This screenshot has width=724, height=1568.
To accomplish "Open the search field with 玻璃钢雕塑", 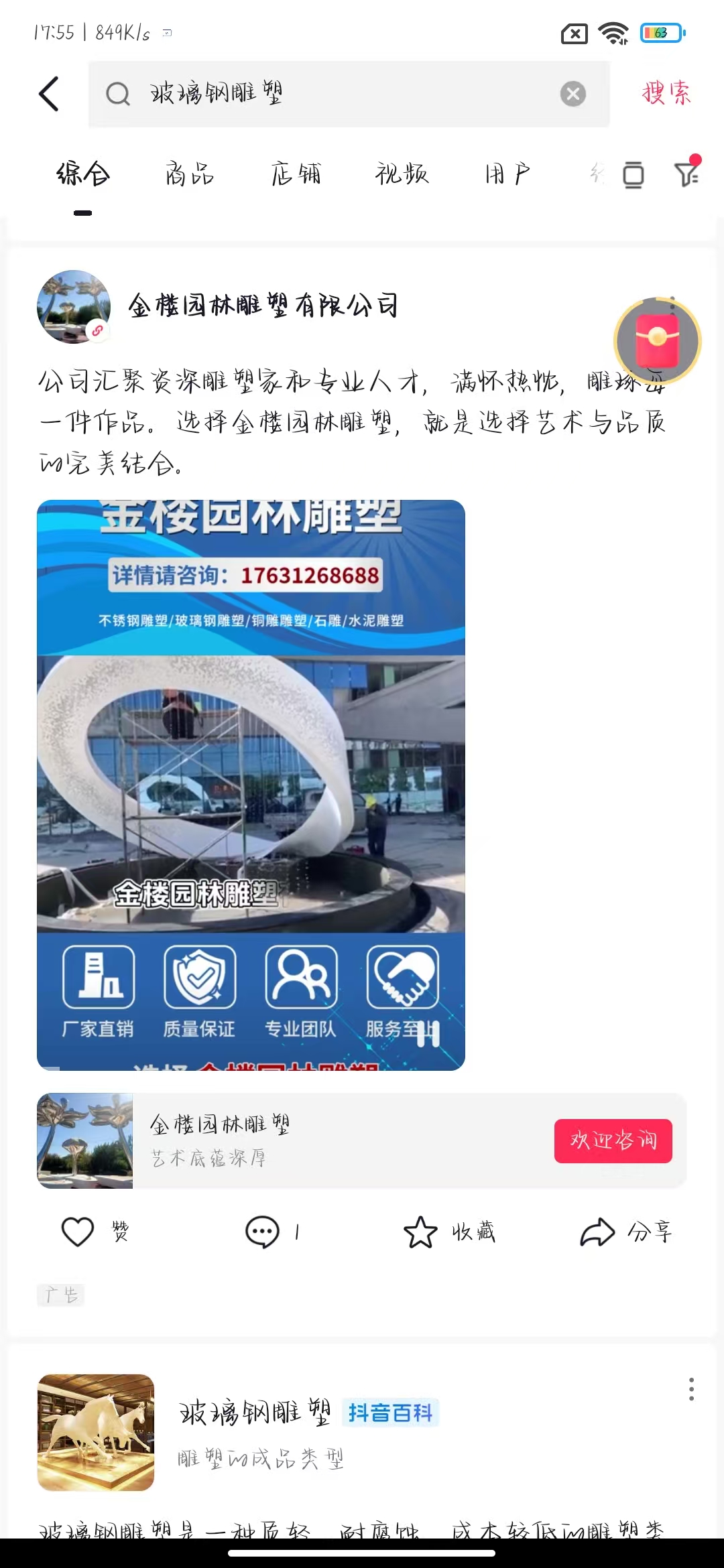I will [x=349, y=94].
